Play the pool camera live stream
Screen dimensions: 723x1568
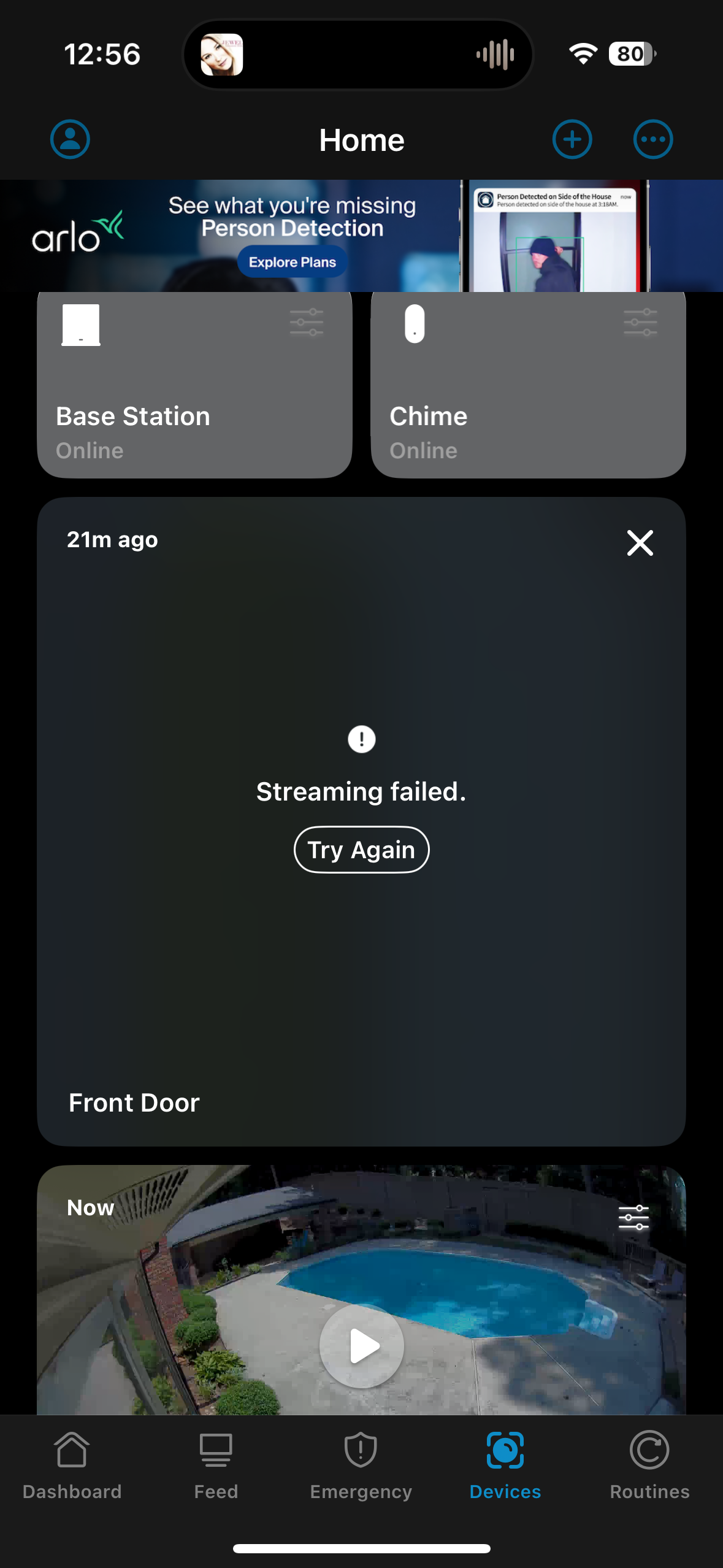coord(361,1346)
